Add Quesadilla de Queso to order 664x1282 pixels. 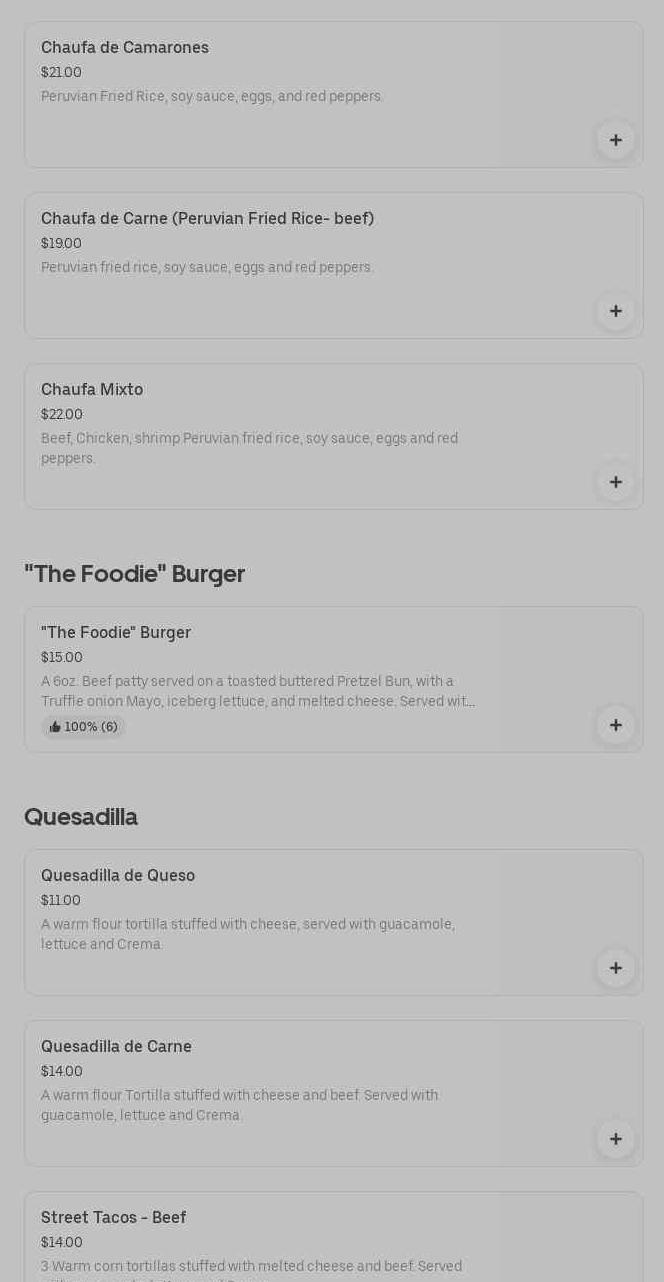(615, 968)
